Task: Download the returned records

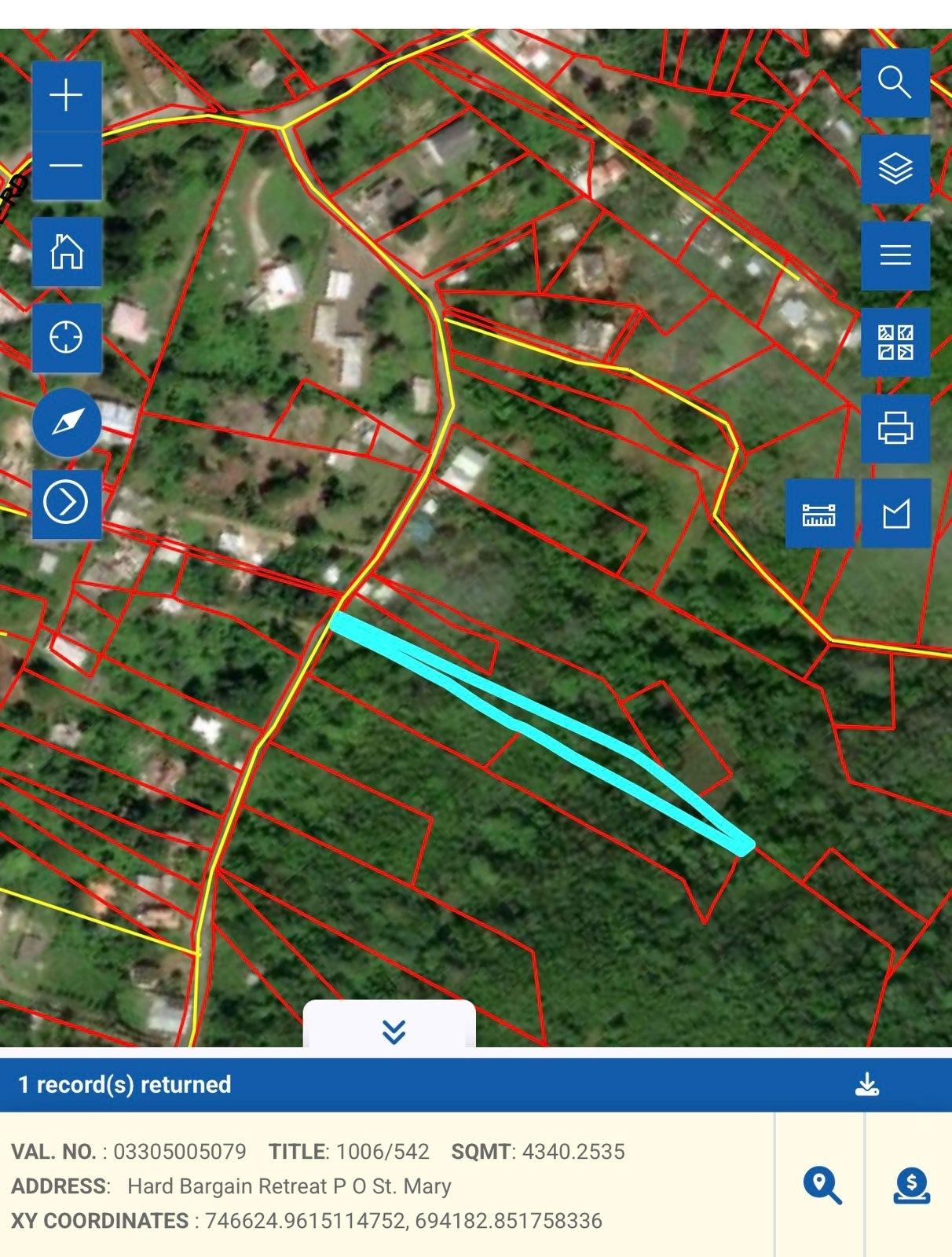Action: tap(866, 1084)
